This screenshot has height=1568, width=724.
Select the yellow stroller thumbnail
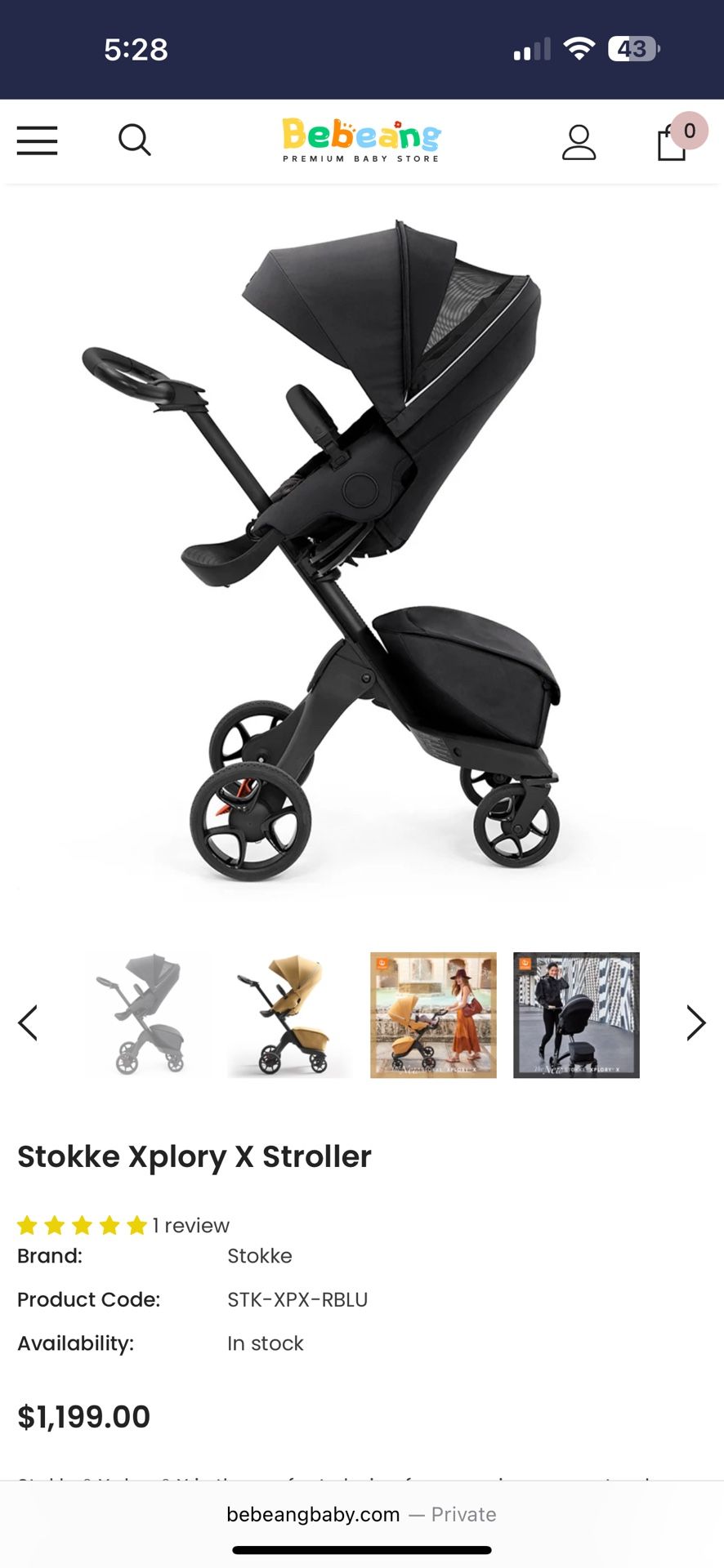click(290, 1015)
